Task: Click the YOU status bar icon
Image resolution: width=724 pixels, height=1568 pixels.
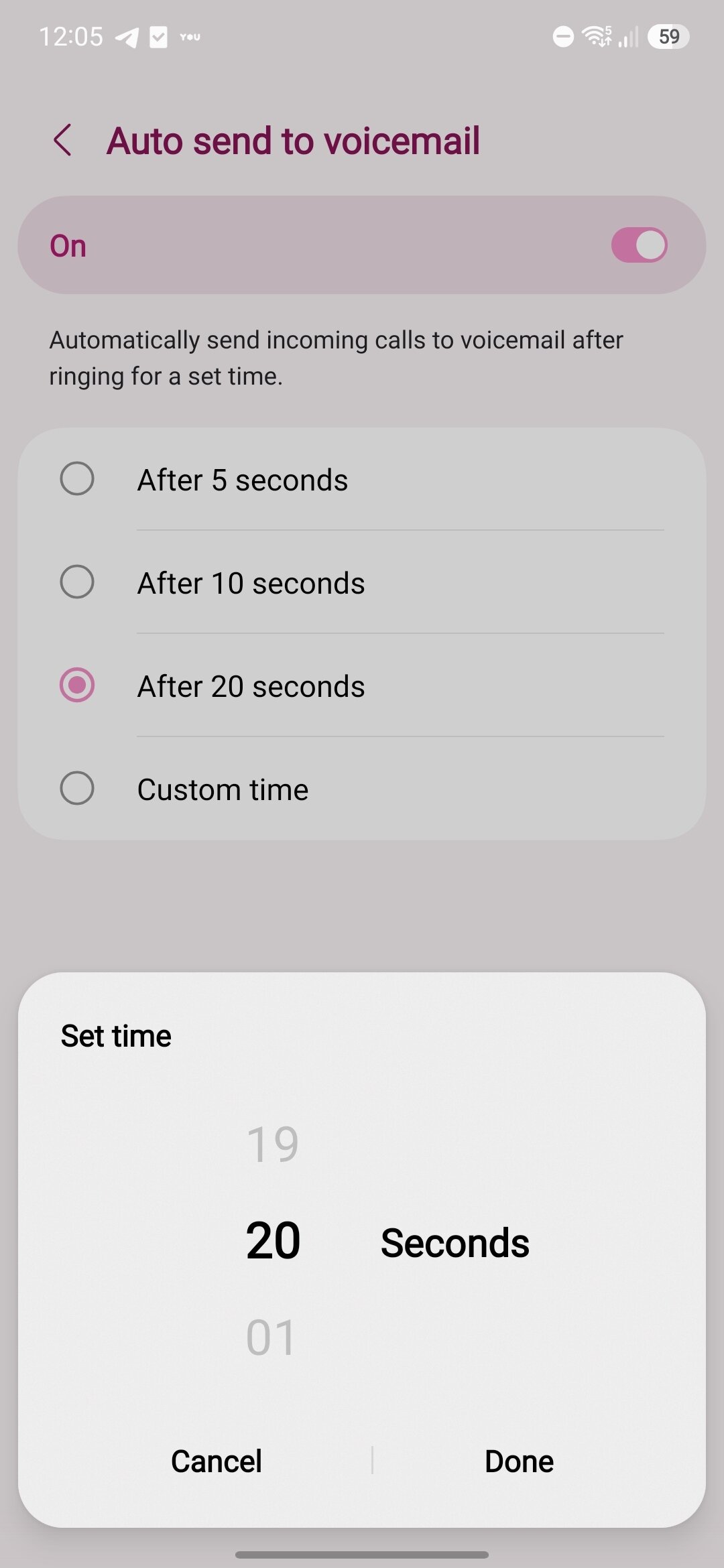Action: (x=190, y=38)
